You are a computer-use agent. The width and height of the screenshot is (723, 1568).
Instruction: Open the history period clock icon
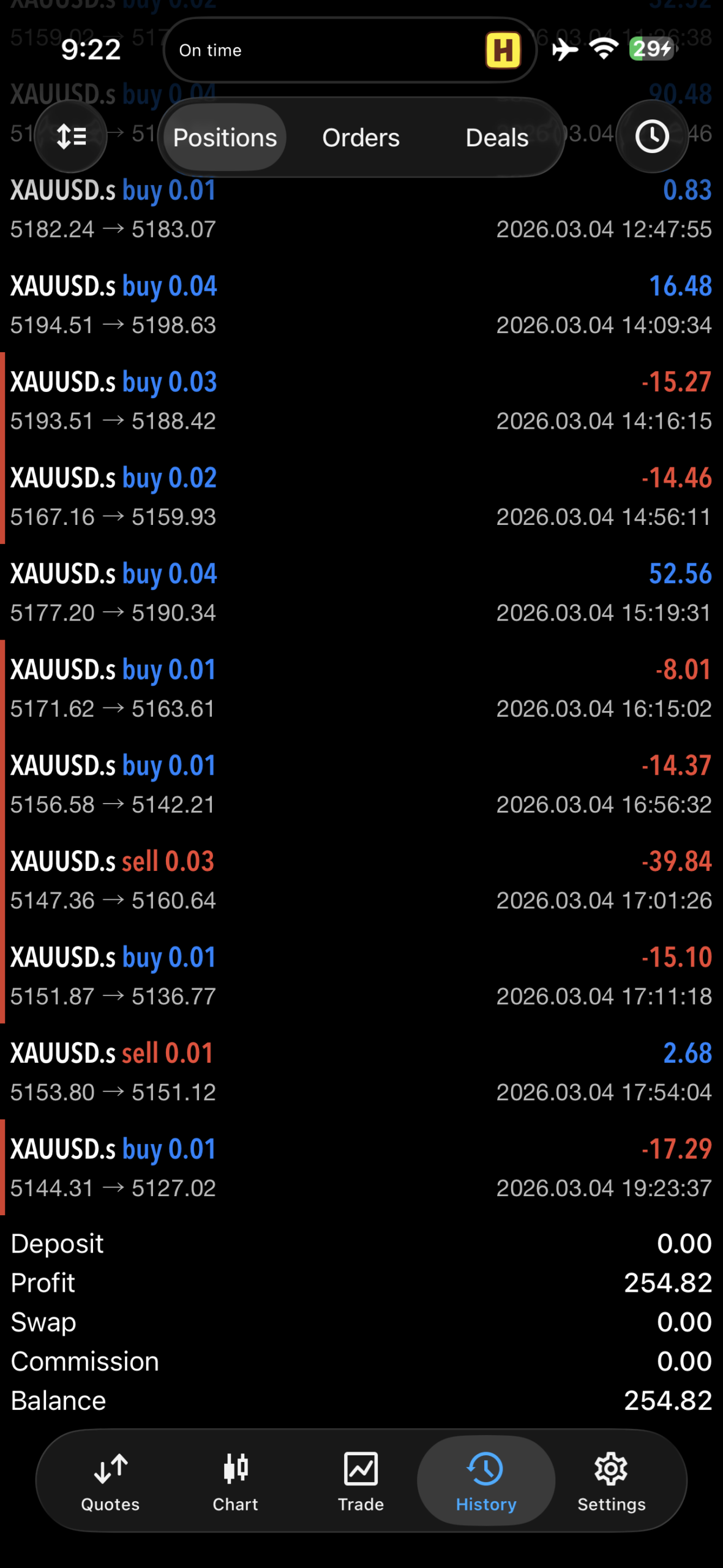tap(651, 137)
